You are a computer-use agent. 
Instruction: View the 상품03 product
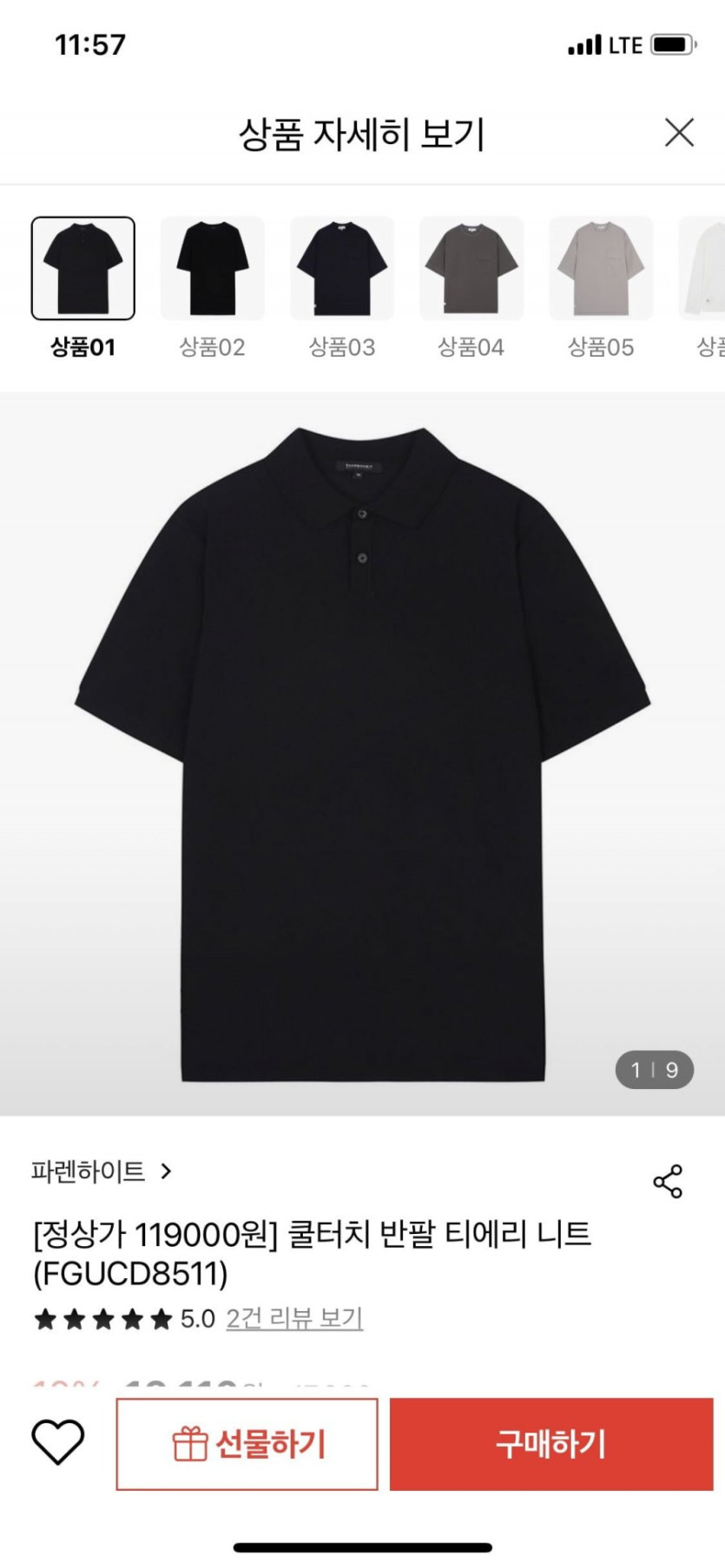342,269
